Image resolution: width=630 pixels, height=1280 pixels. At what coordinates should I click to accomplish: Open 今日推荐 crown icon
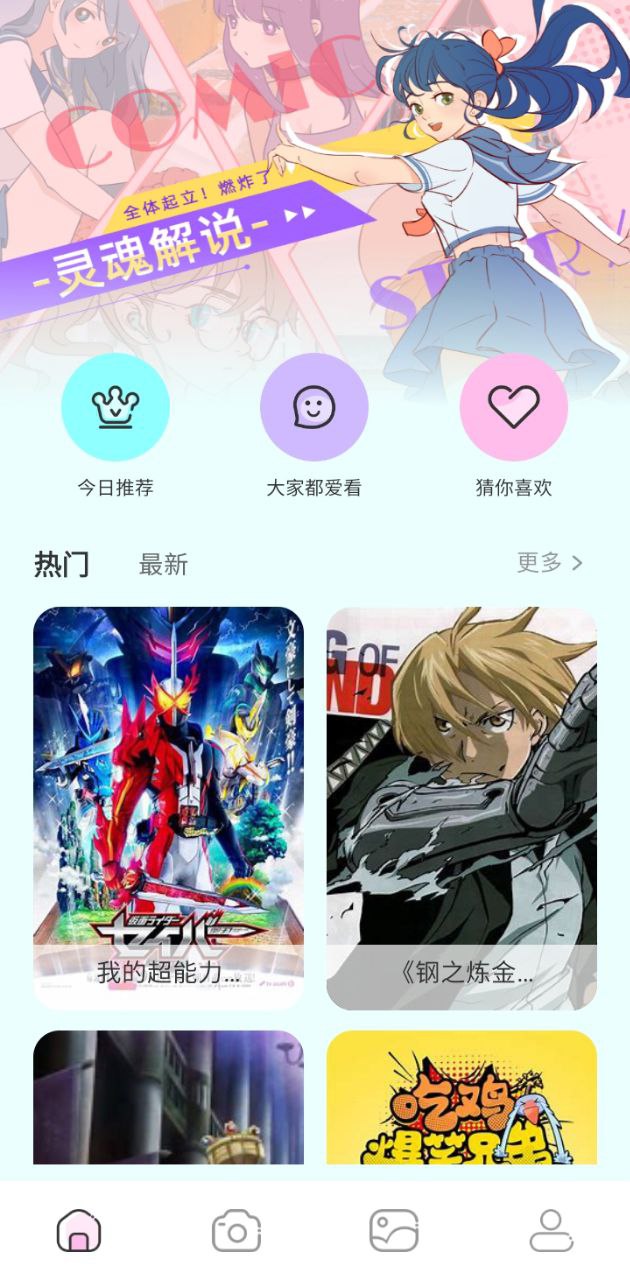[x=115, y=407]
